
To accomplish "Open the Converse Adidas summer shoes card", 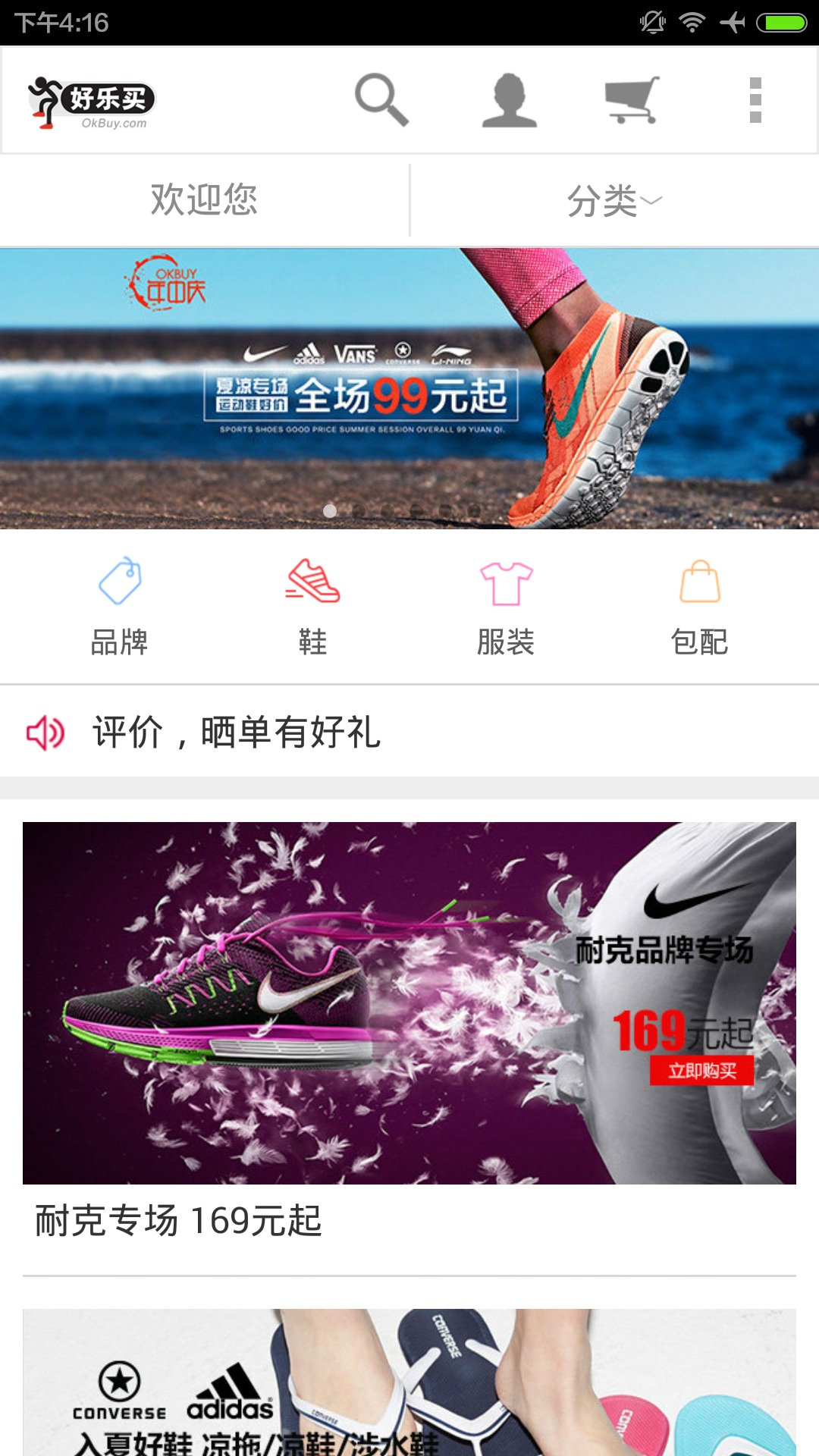I will [409, 1382].
